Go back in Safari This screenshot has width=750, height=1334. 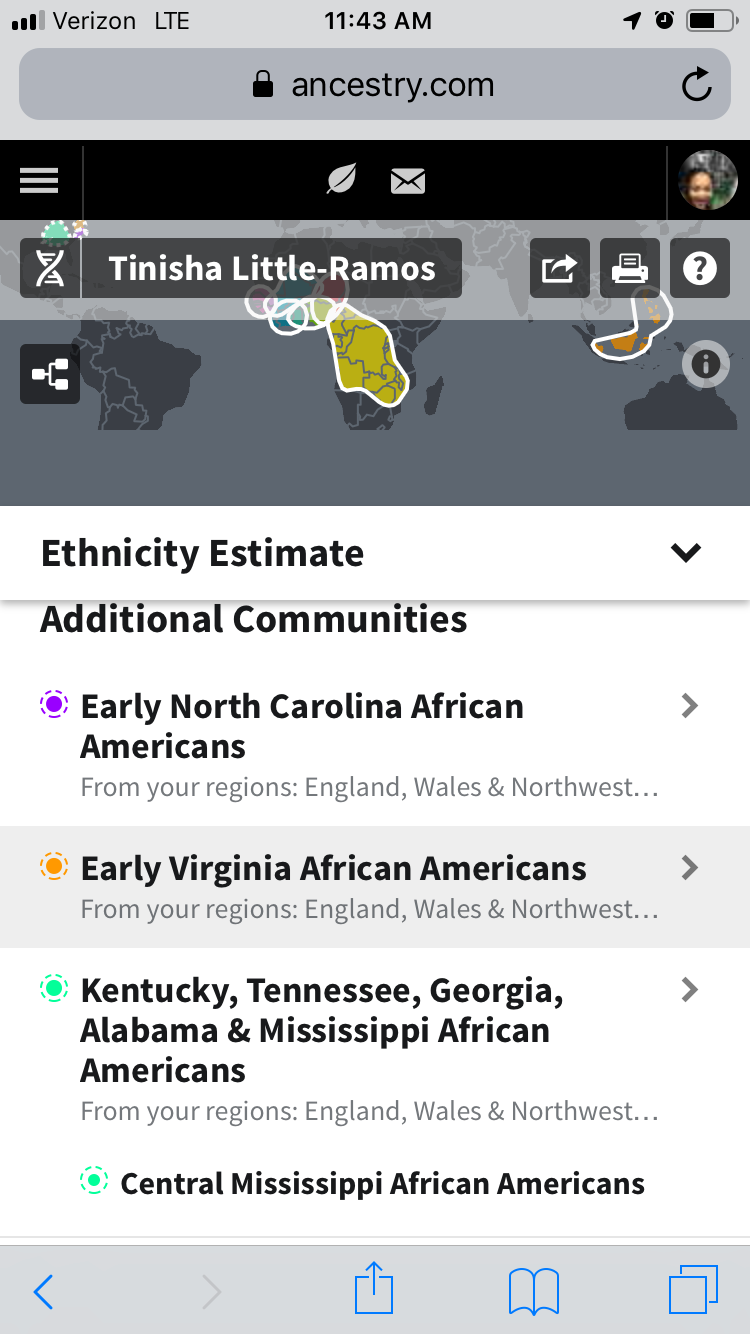click(x=44, y=1292)
